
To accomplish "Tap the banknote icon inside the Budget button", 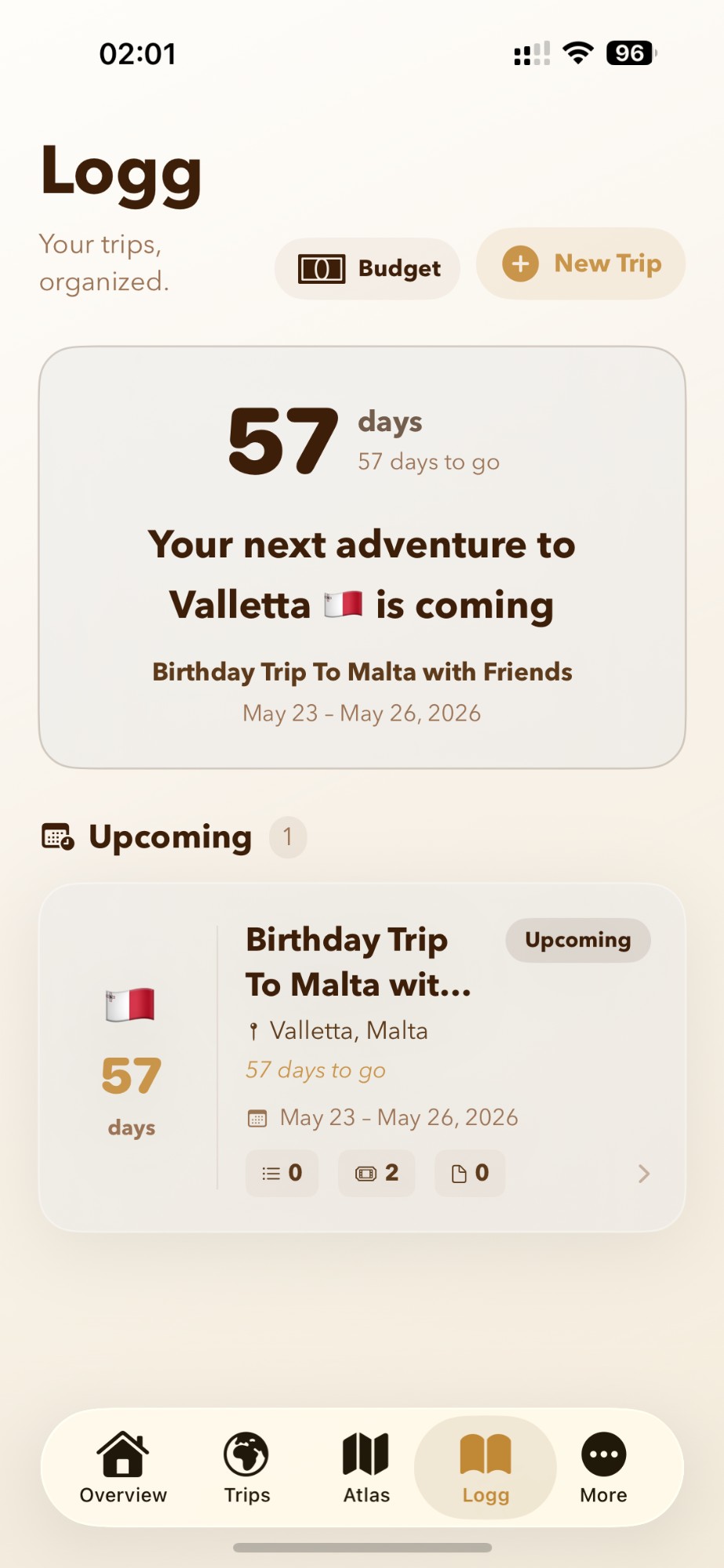I will tap(322, 268).
